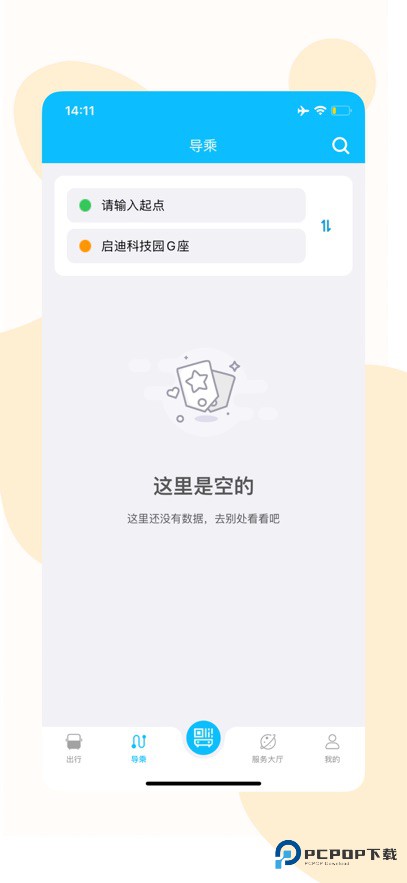Image resolution: width=407 pixels, height=883 pixels.
Task: Switch to the 出行 tab
Action: coord(74,748)
